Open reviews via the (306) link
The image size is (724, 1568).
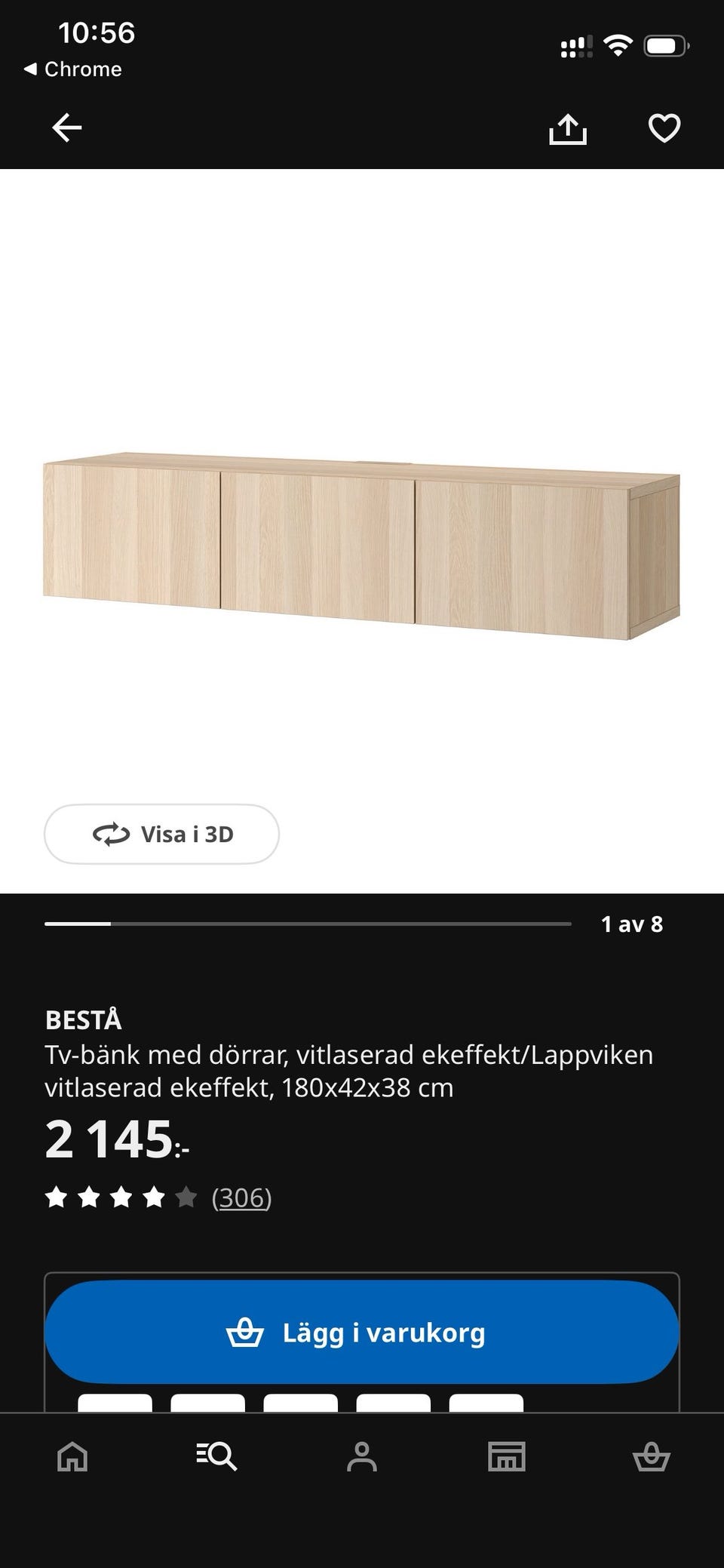coord(241,1197)
